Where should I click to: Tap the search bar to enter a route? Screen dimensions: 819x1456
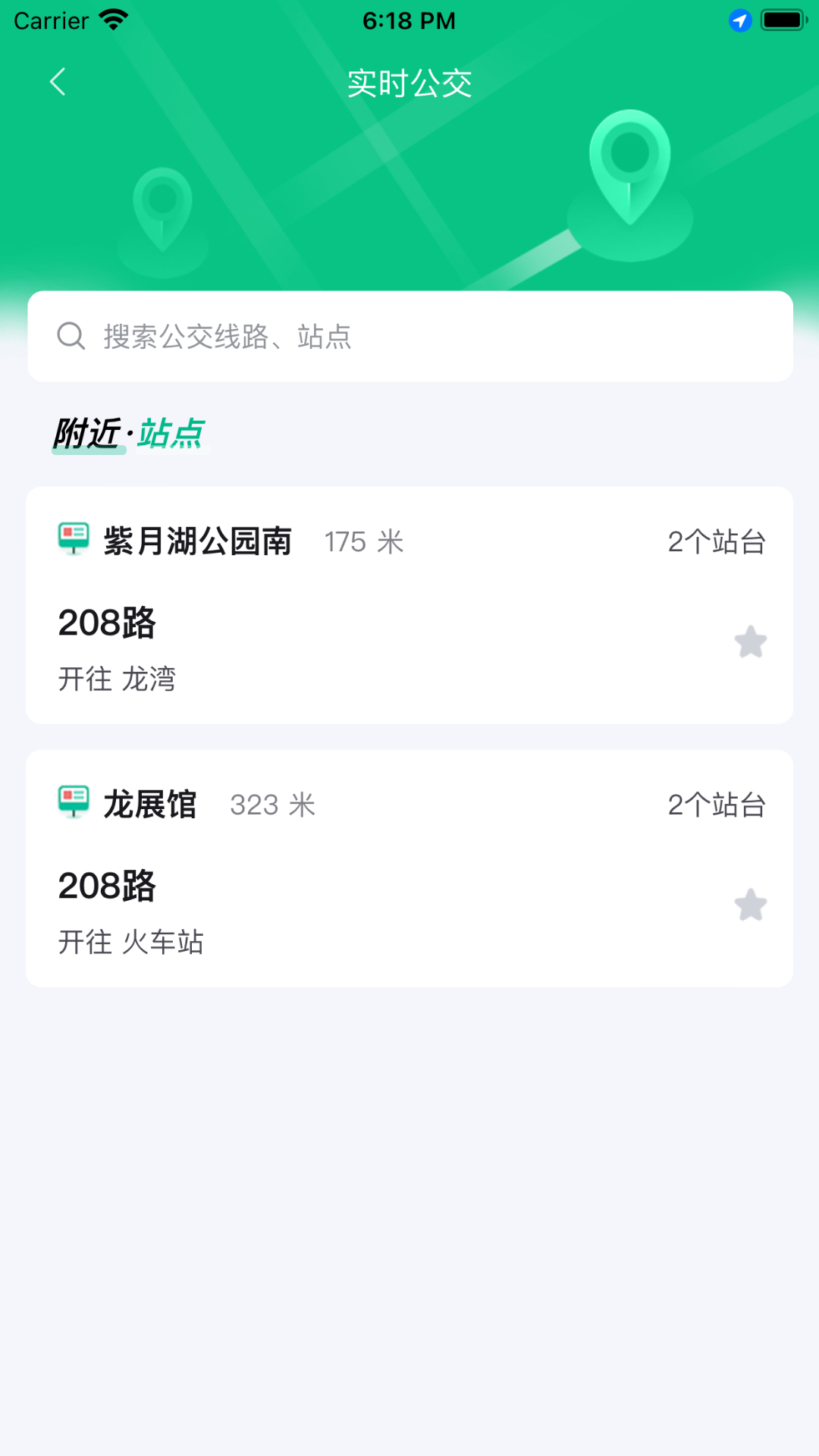[x=409, y=336]
